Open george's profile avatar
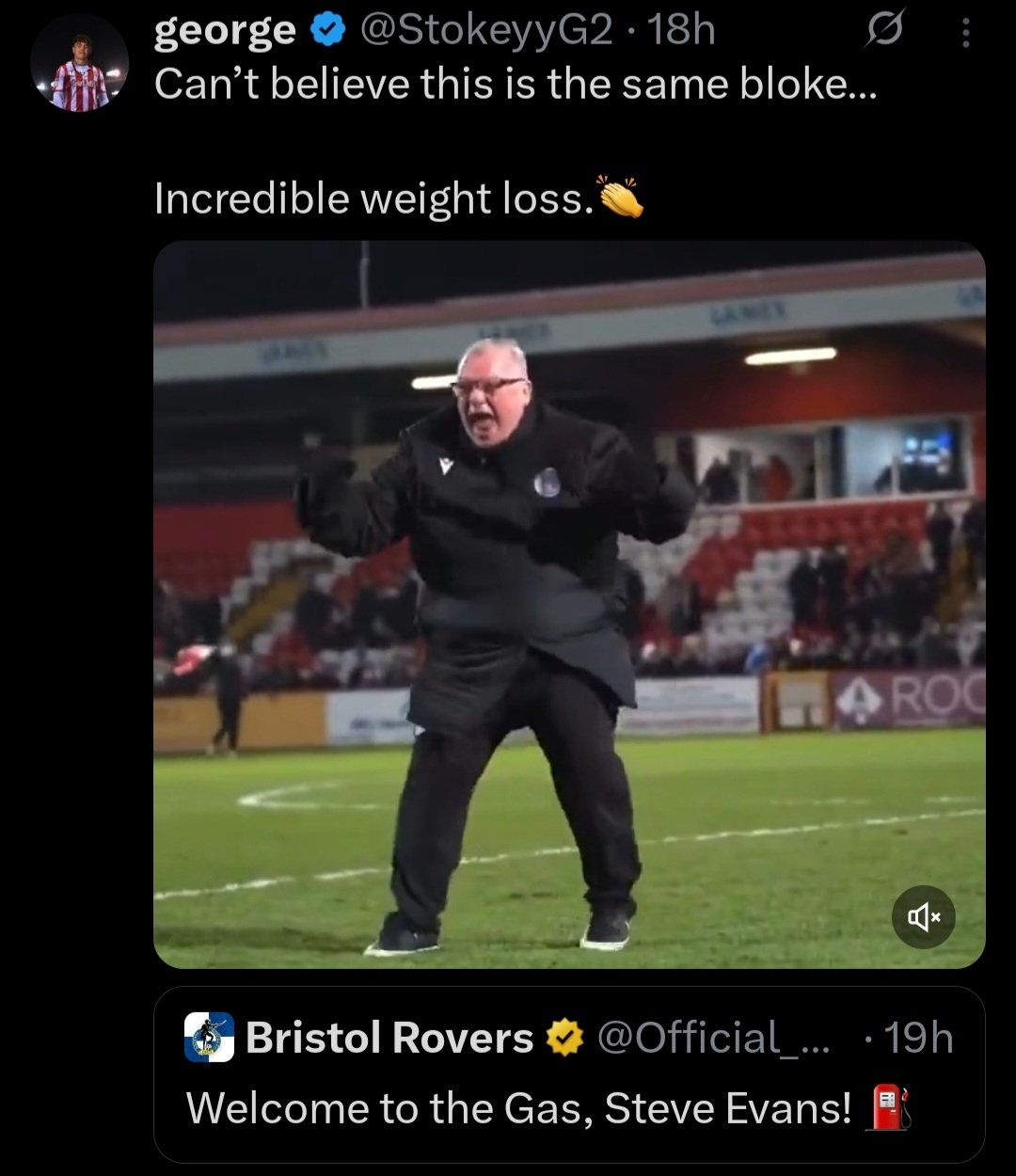Viewport: 1016px width, 1176px height. [x=79, y=63]
